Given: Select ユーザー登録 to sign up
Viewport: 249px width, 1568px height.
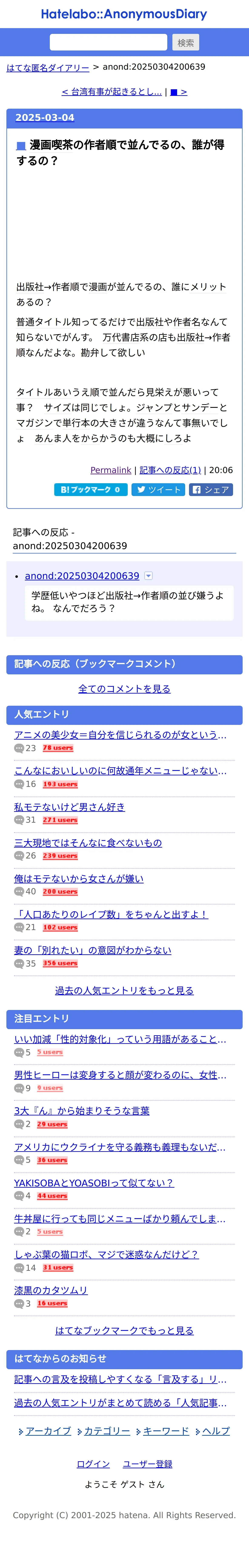Looking at the screenshot, I should click(147, 1464).
